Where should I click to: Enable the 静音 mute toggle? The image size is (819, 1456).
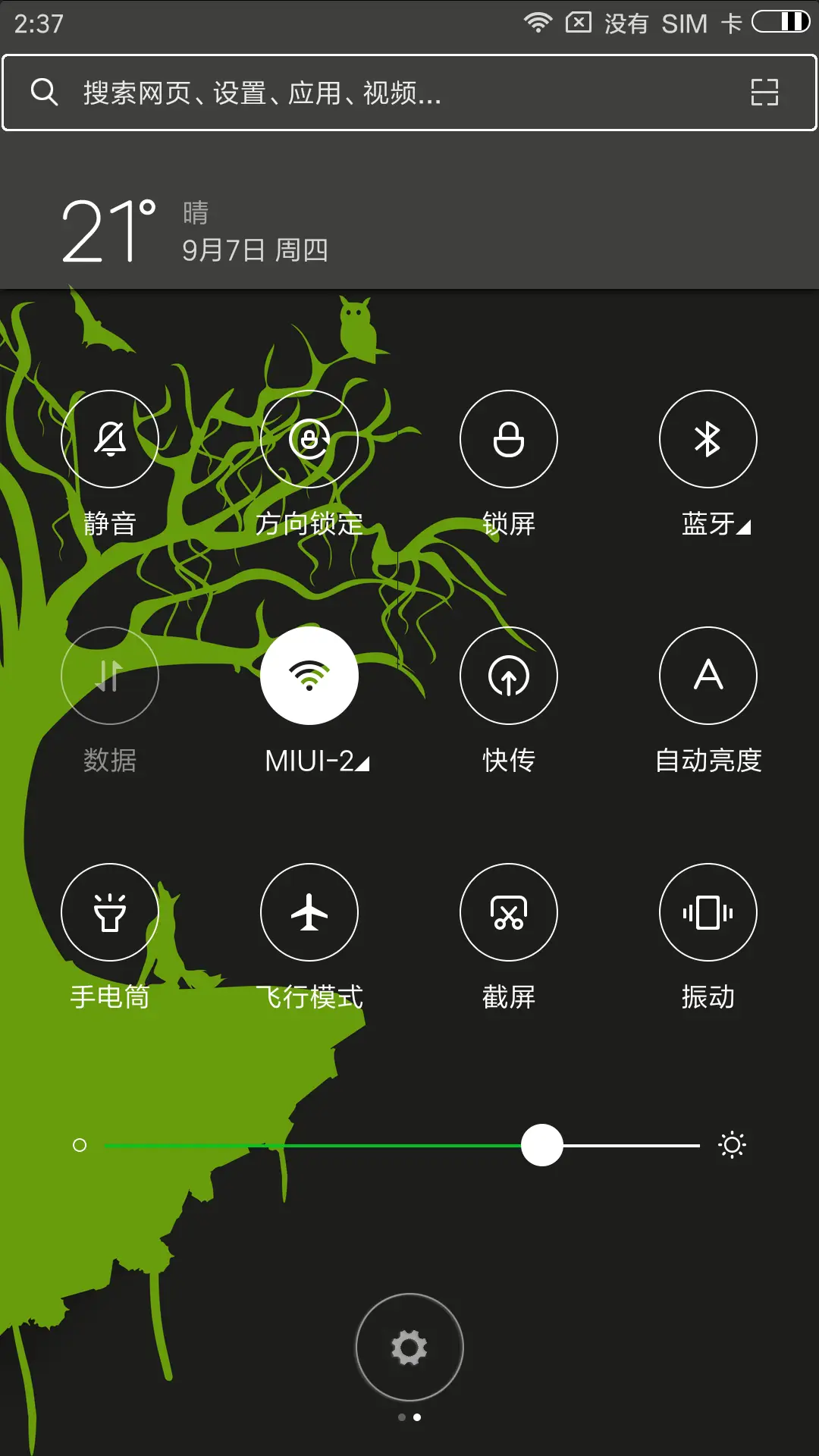pos(109,439)
